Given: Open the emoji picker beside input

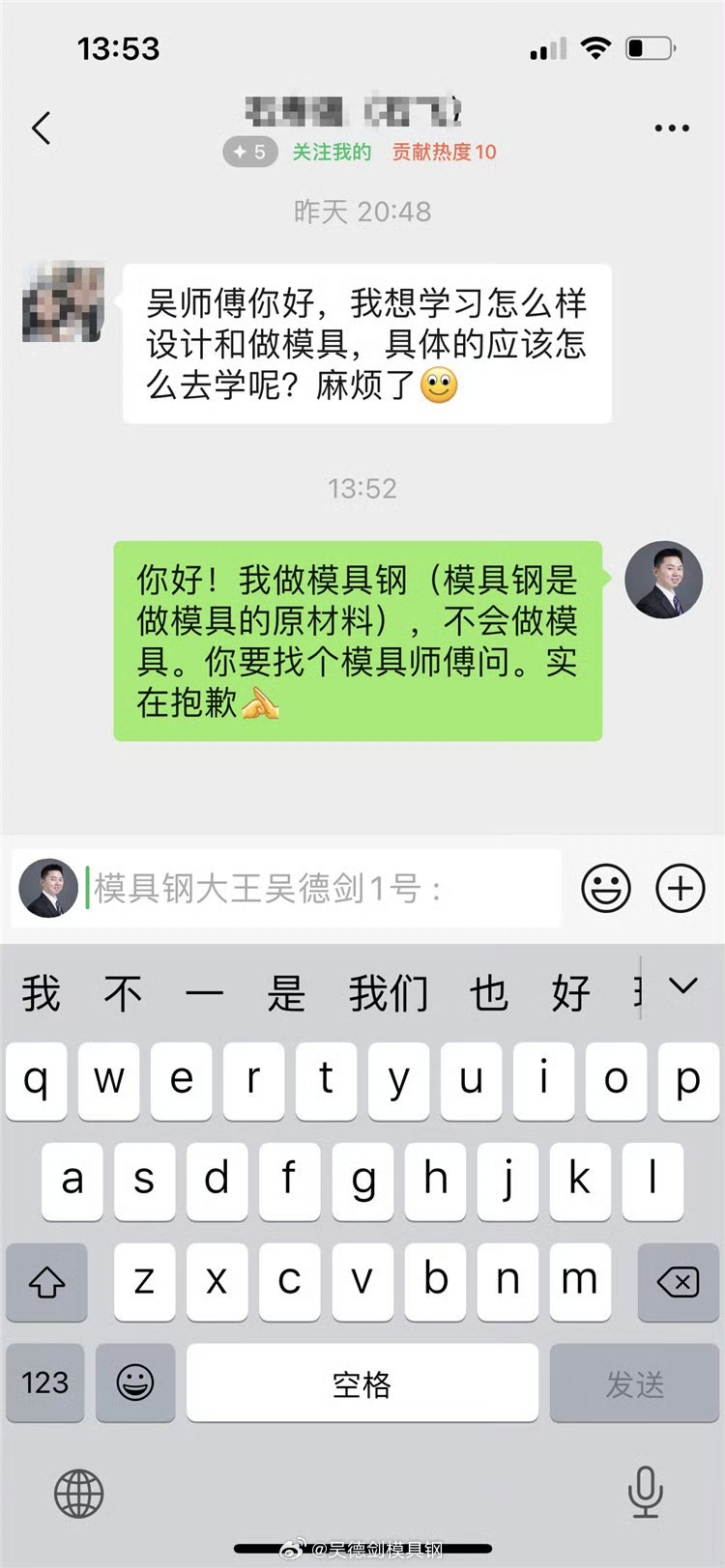Looking at the screenshot, I should tap(606, 888).
